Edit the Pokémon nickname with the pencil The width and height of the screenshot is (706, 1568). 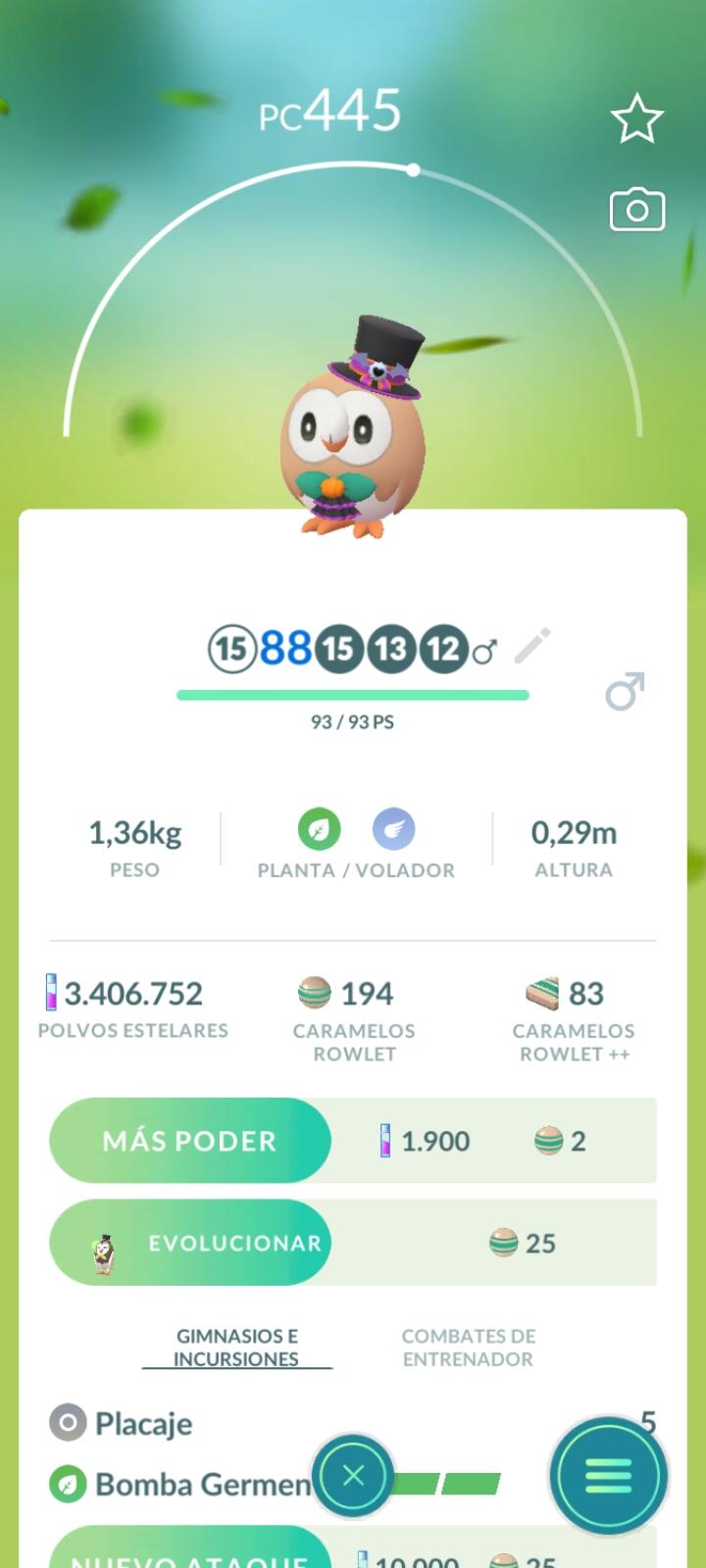[532, 646]
